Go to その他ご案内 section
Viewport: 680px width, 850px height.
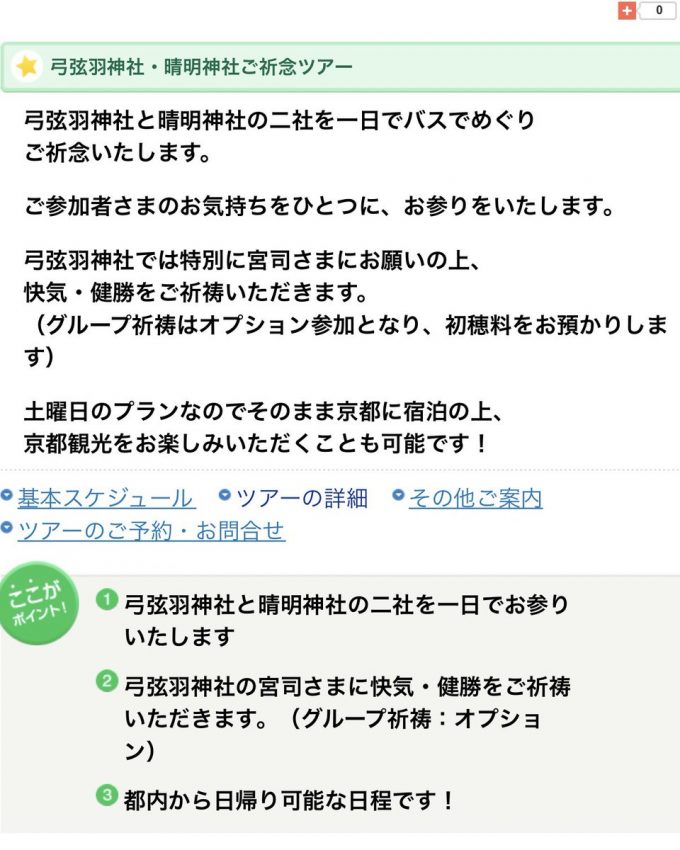[475, 498]
